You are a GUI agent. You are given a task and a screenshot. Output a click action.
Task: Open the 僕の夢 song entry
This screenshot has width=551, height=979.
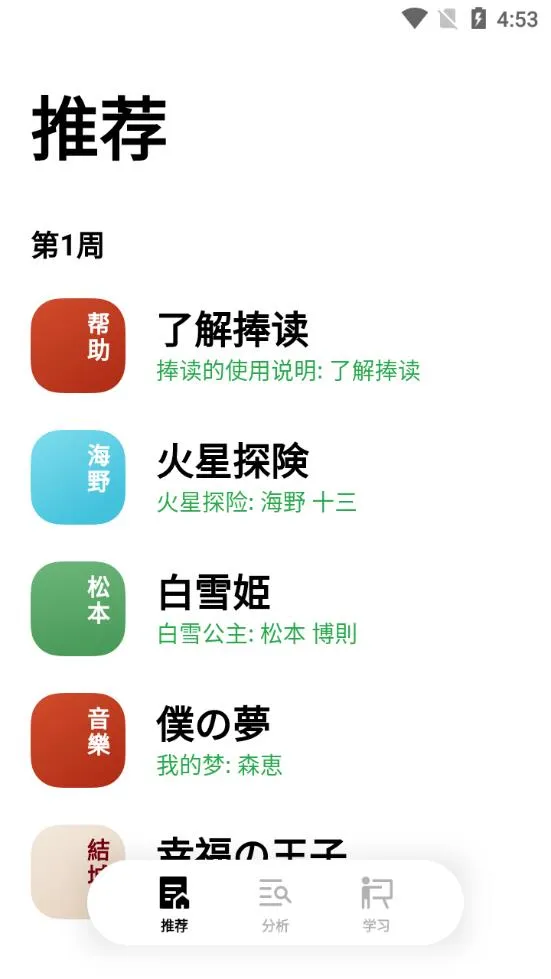click(275, 740)
